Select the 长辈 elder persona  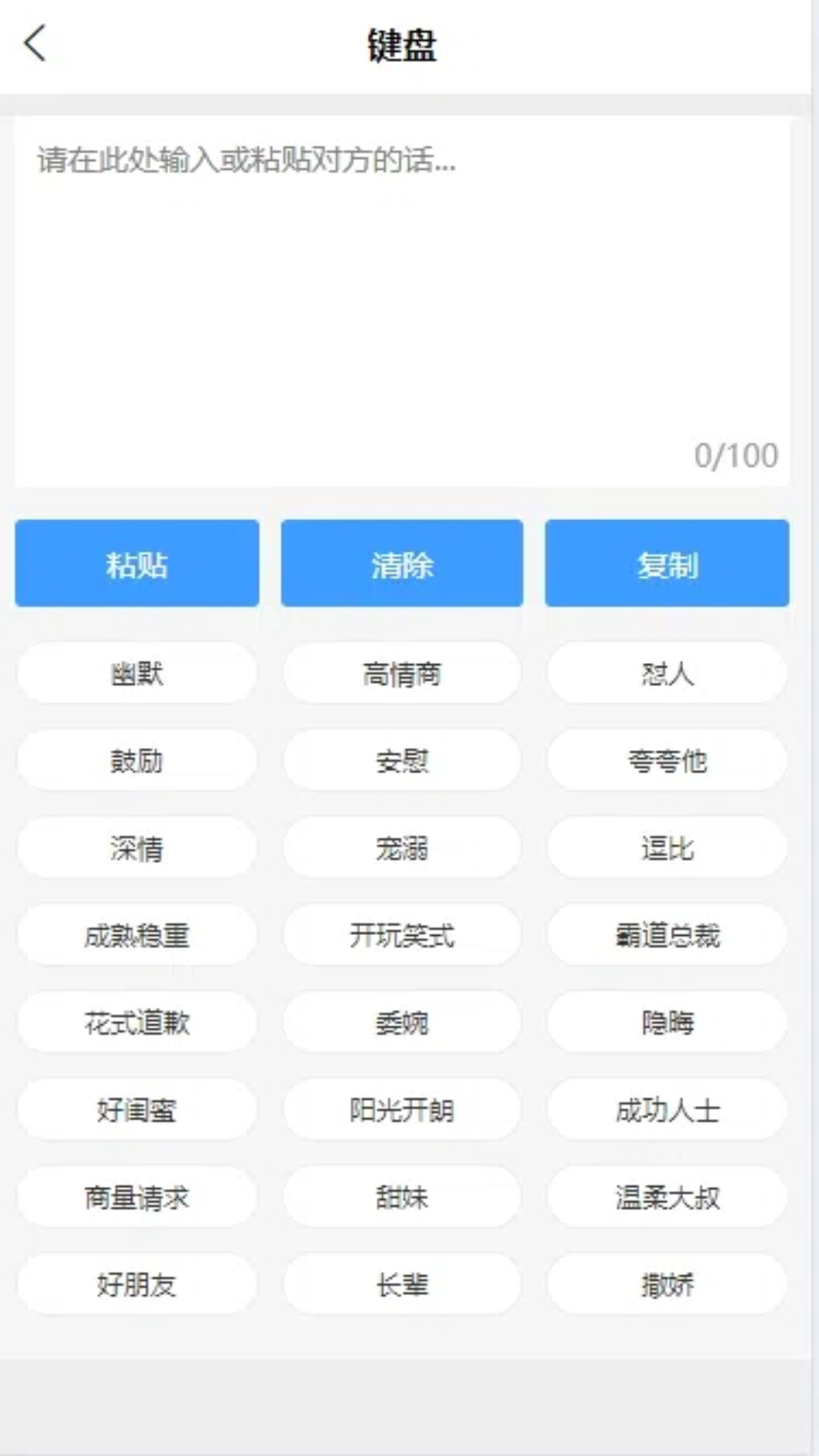[401, 1284]
